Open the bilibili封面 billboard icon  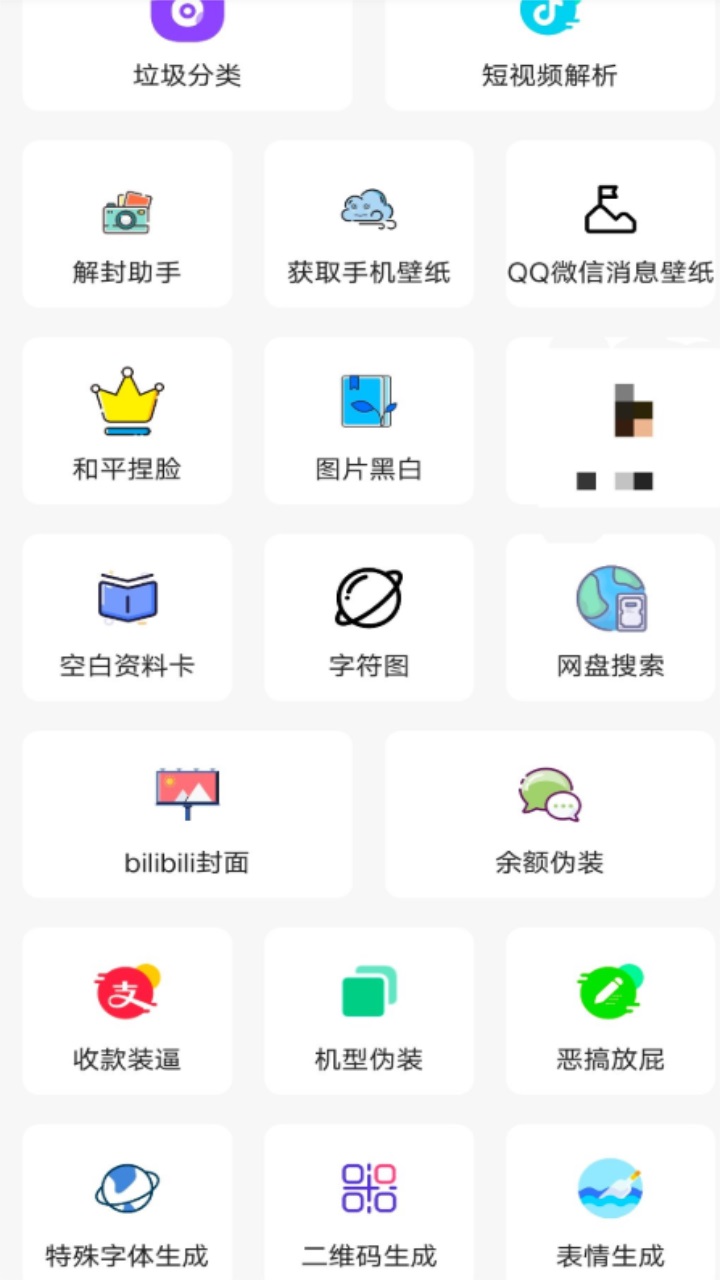(186, 791)
